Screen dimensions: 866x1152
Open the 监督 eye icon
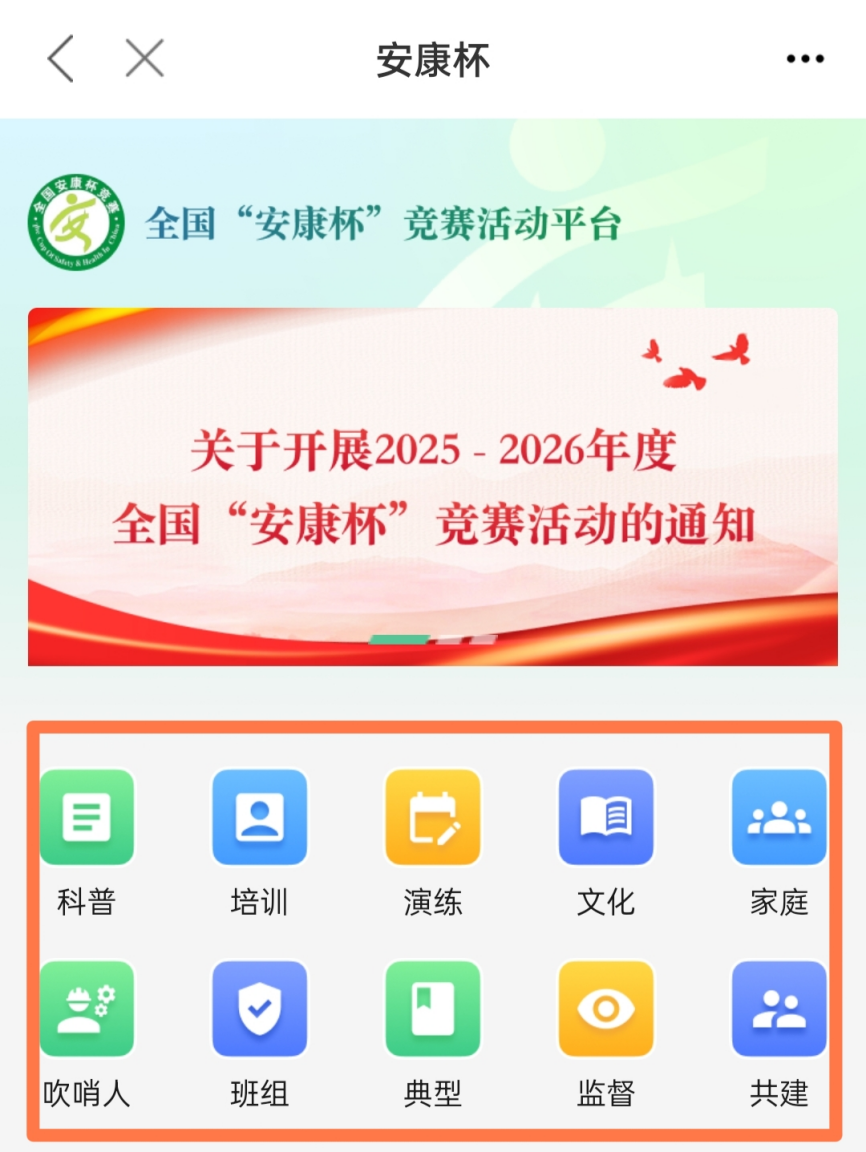[605, 1009]
